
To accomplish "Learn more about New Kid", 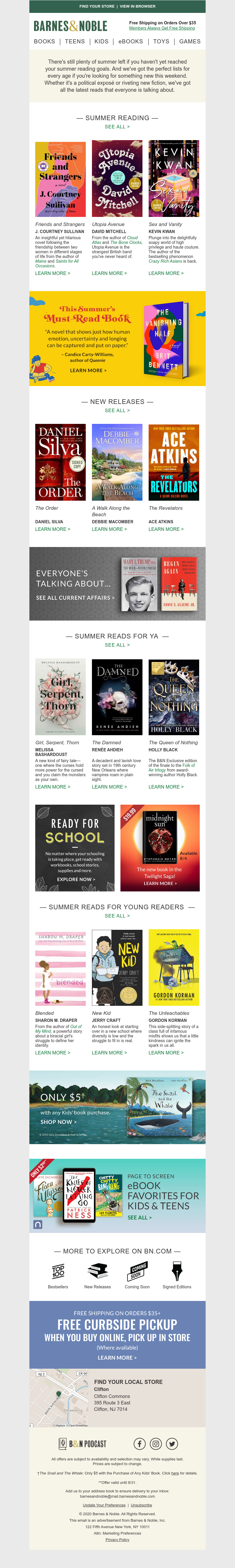I will [109, 1052].
